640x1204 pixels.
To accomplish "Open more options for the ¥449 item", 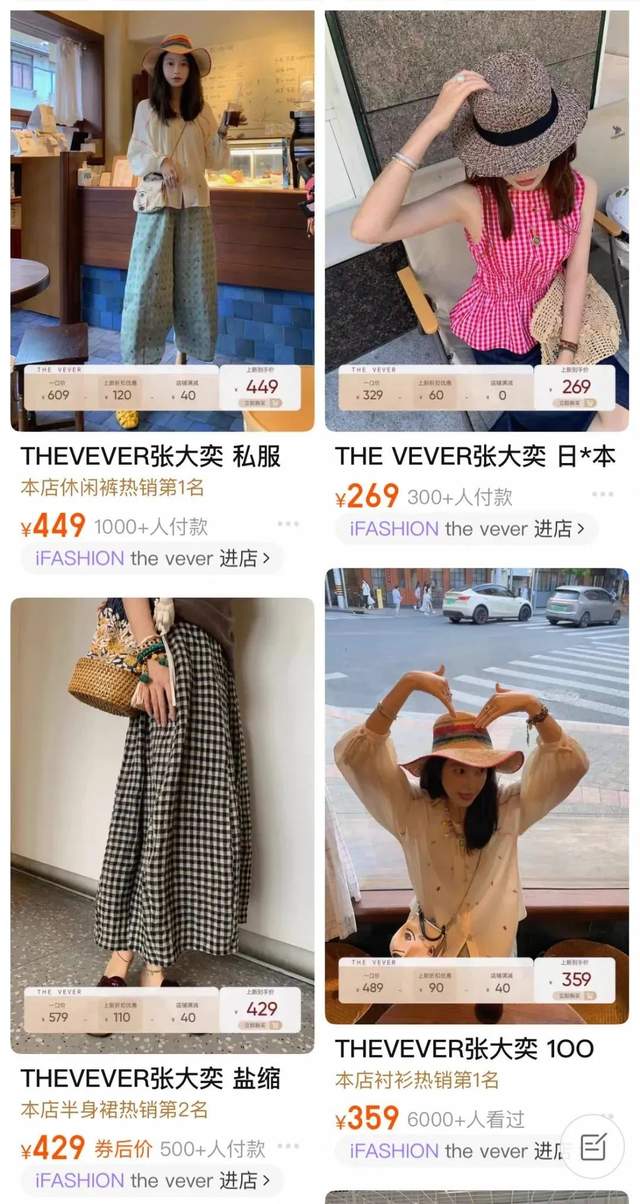I will (x=288, y=524).
